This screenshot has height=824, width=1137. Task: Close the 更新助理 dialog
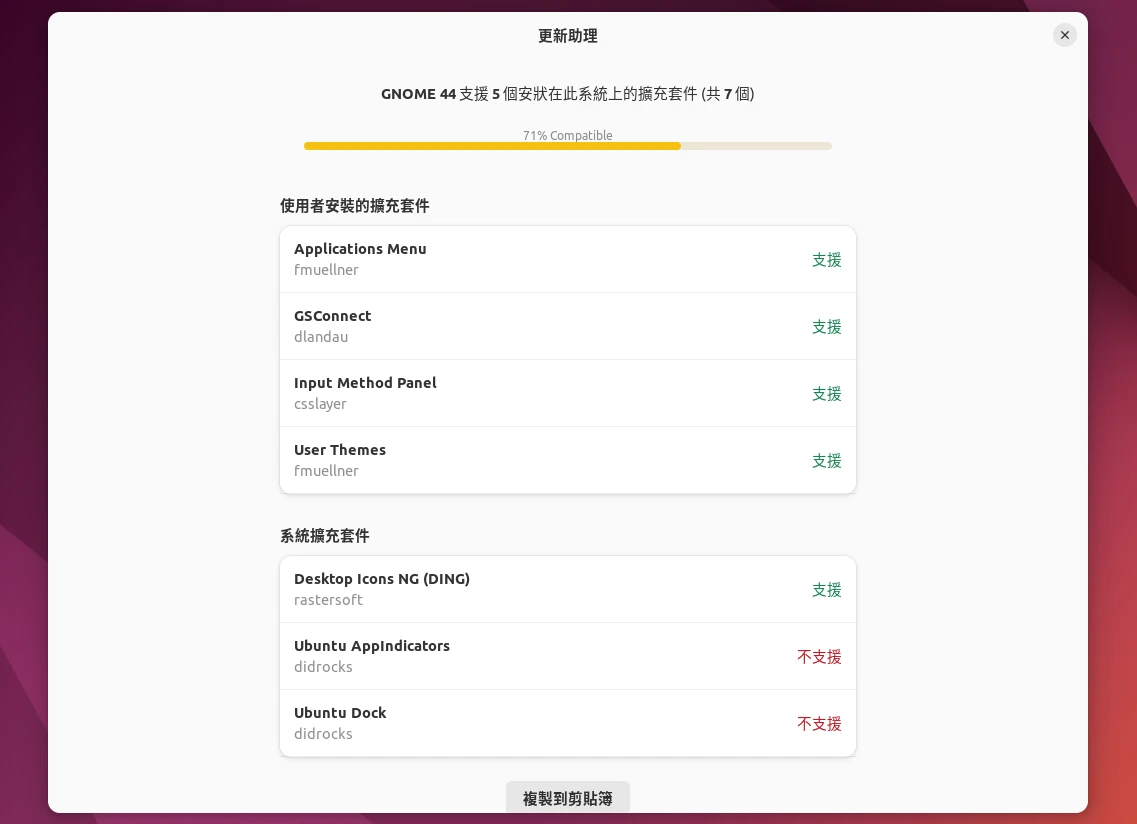click(1064, 35)
